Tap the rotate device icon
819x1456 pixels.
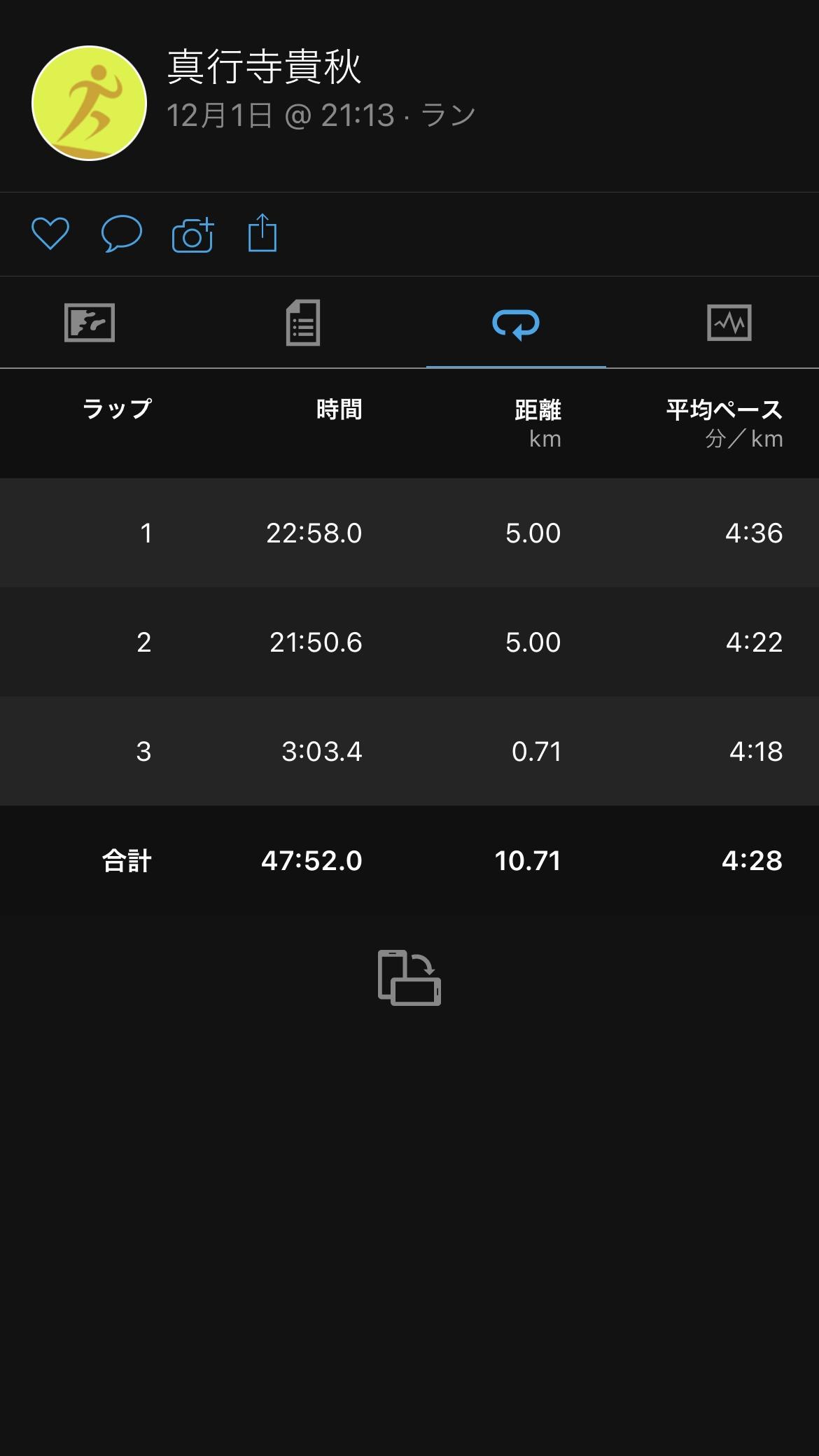(x=409, y=978)
